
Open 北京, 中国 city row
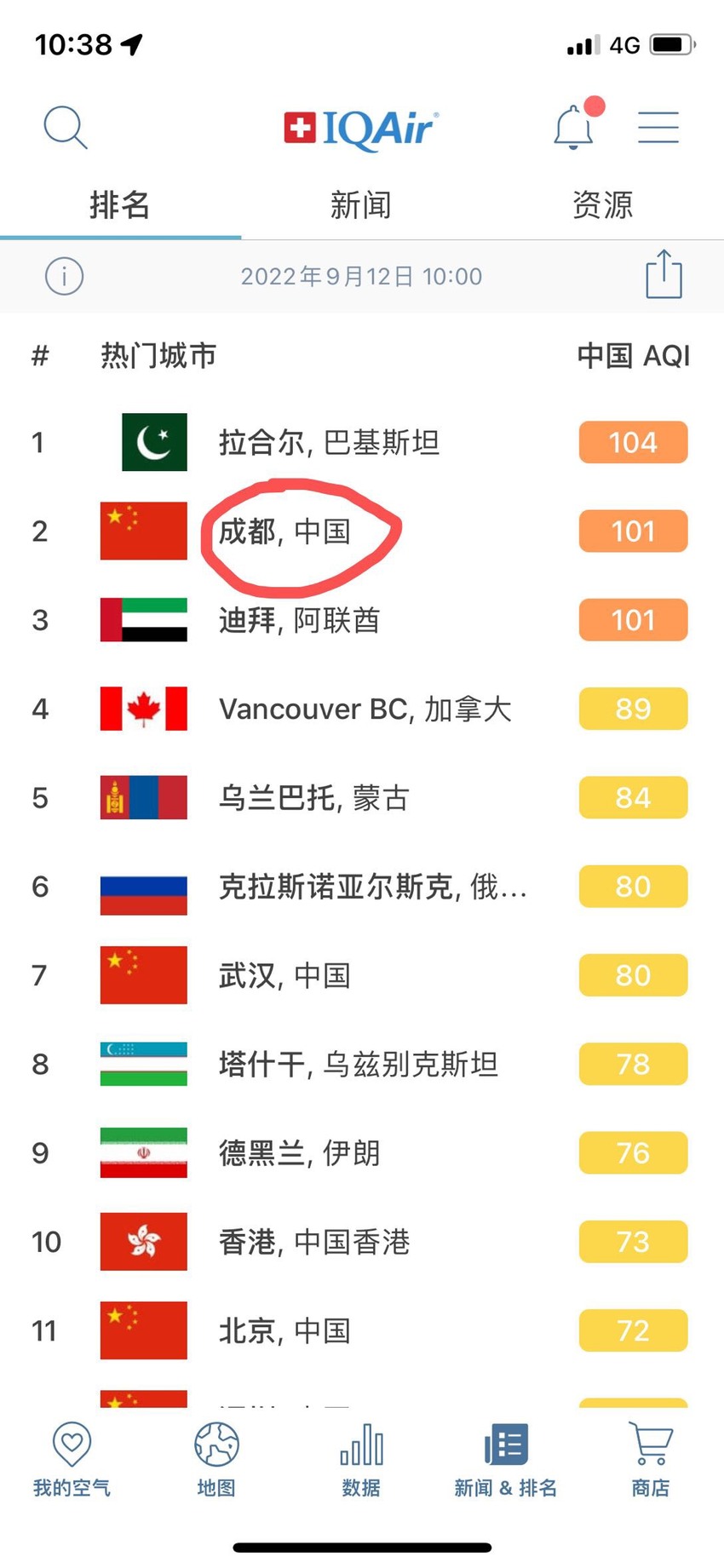362,1331
